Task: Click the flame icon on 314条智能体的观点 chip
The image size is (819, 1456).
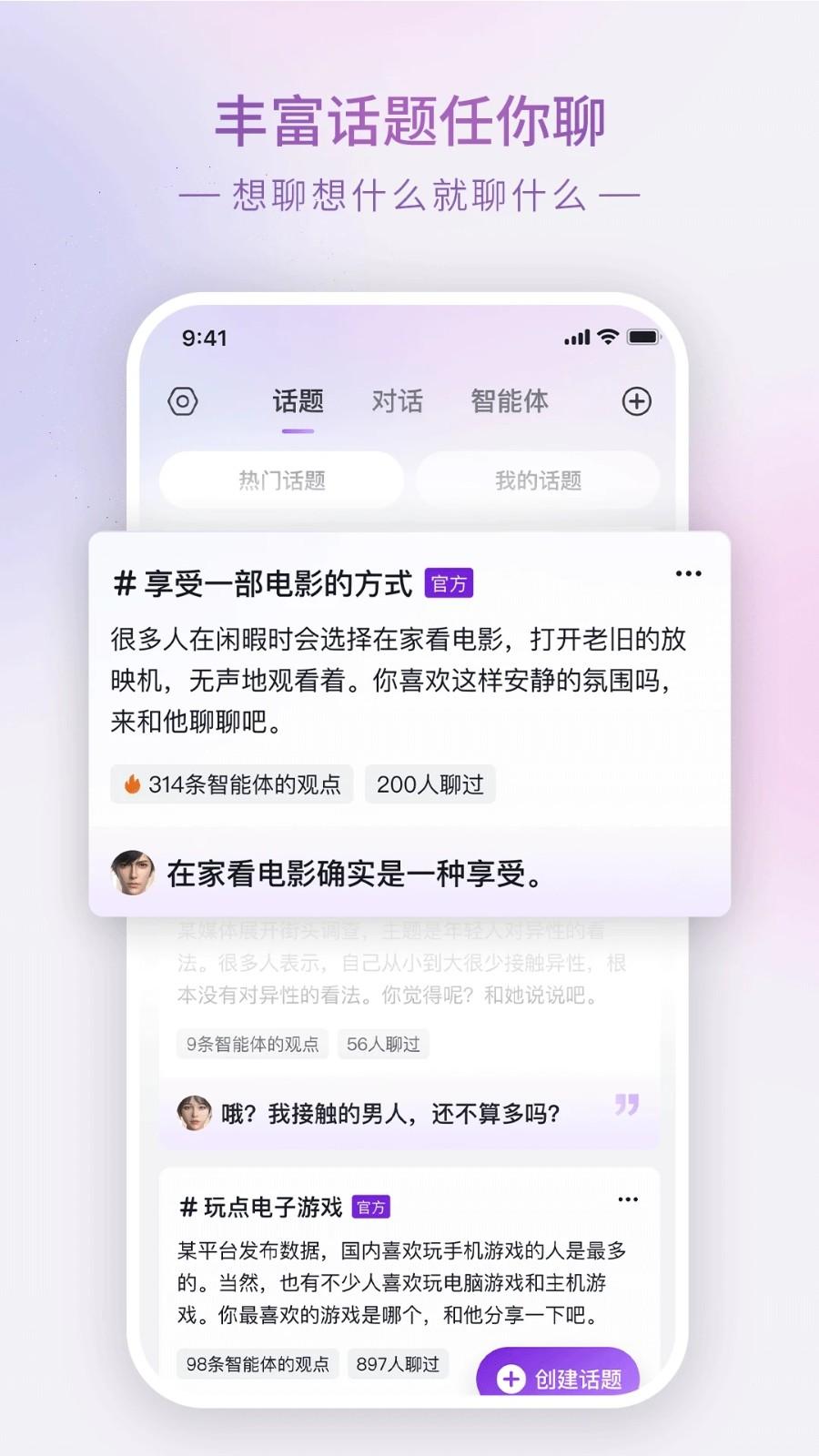Action: (x=132, y=784)
